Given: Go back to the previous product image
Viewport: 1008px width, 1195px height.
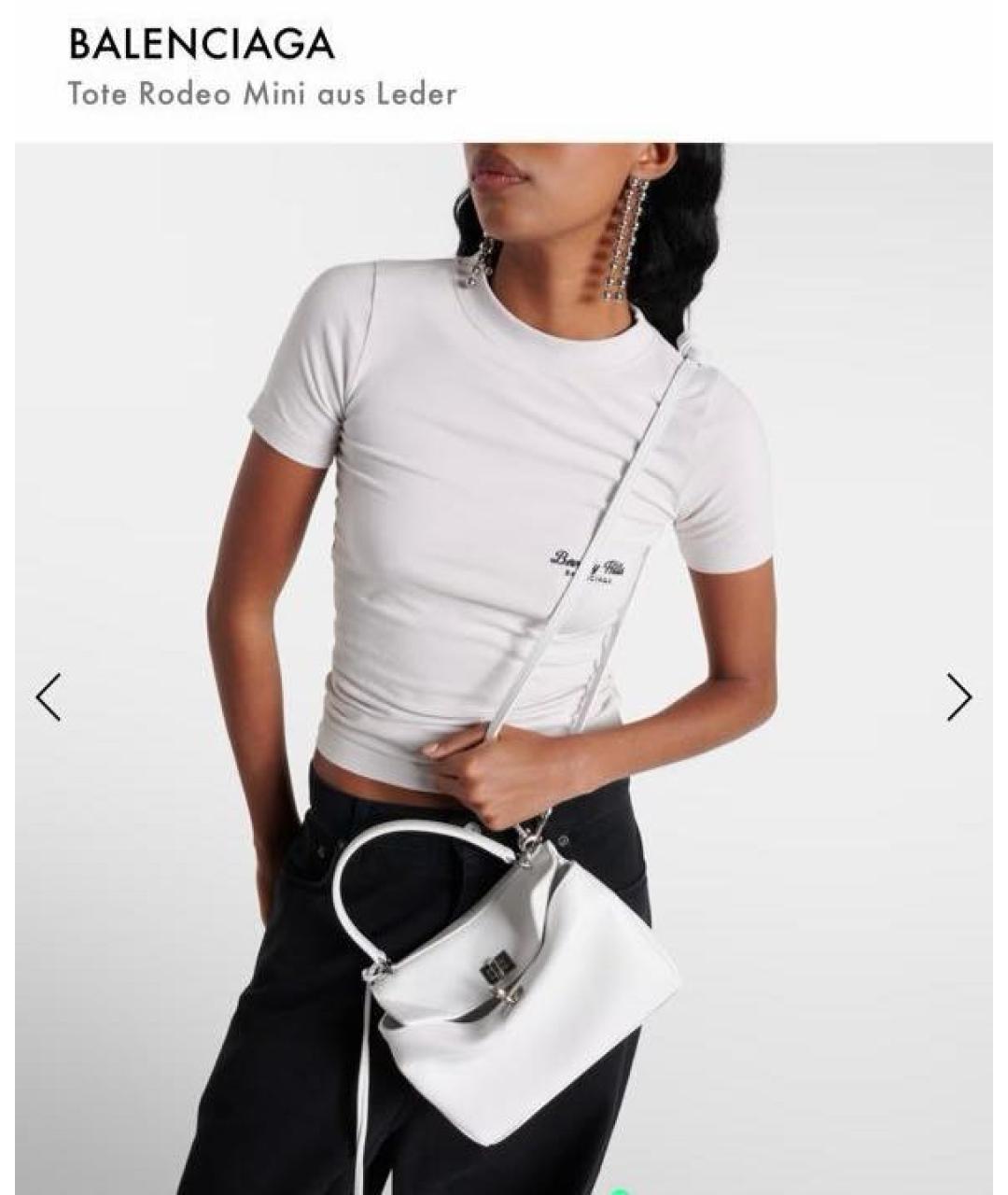Looking at the screenshot, I should [x=49, y=697].
